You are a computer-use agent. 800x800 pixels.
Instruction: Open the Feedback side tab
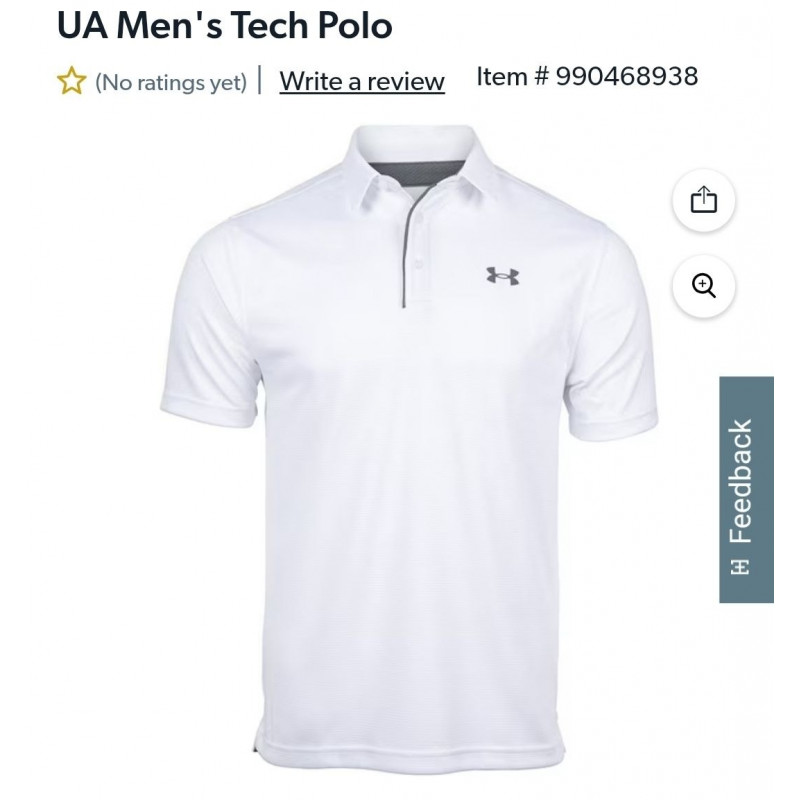point(746,489)
